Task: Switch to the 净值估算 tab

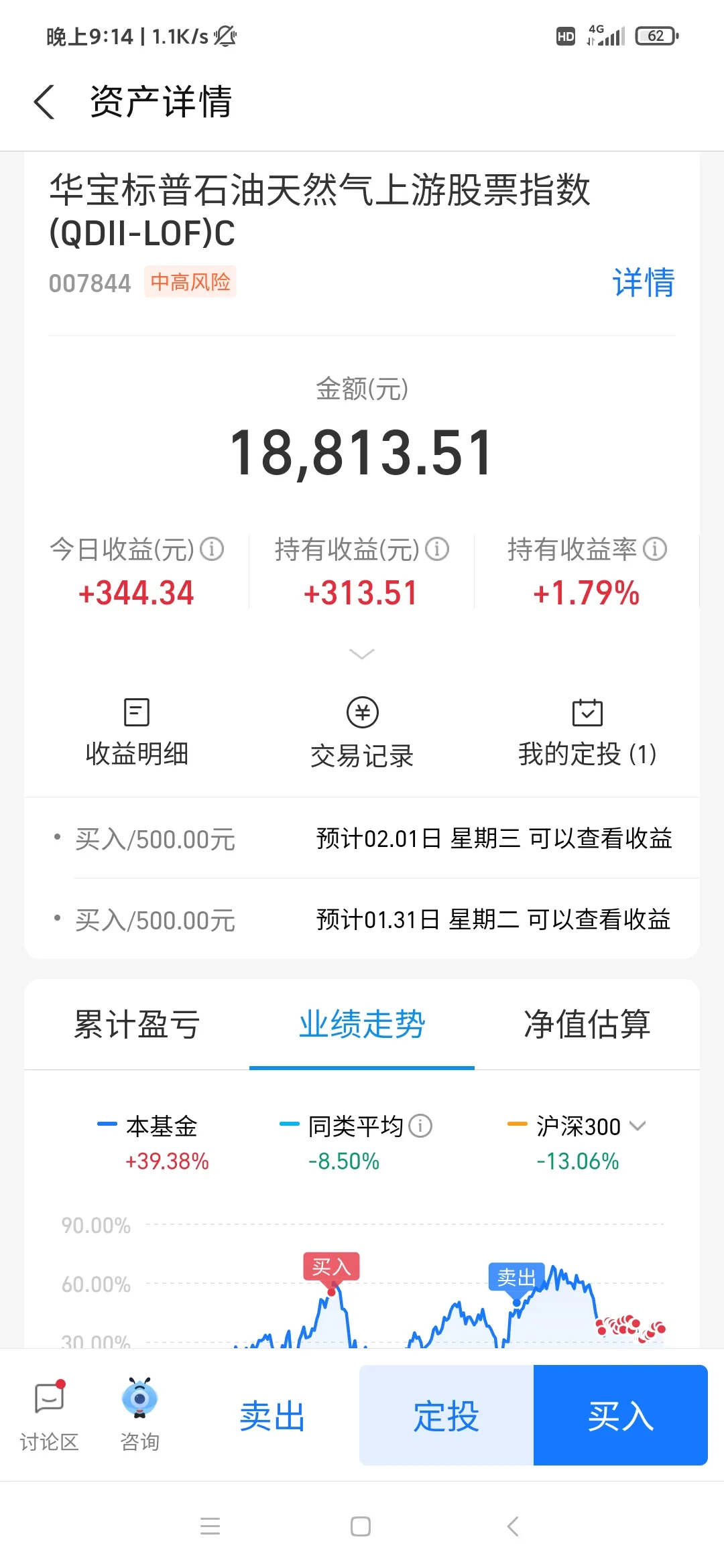Action: pos(587,1024)
